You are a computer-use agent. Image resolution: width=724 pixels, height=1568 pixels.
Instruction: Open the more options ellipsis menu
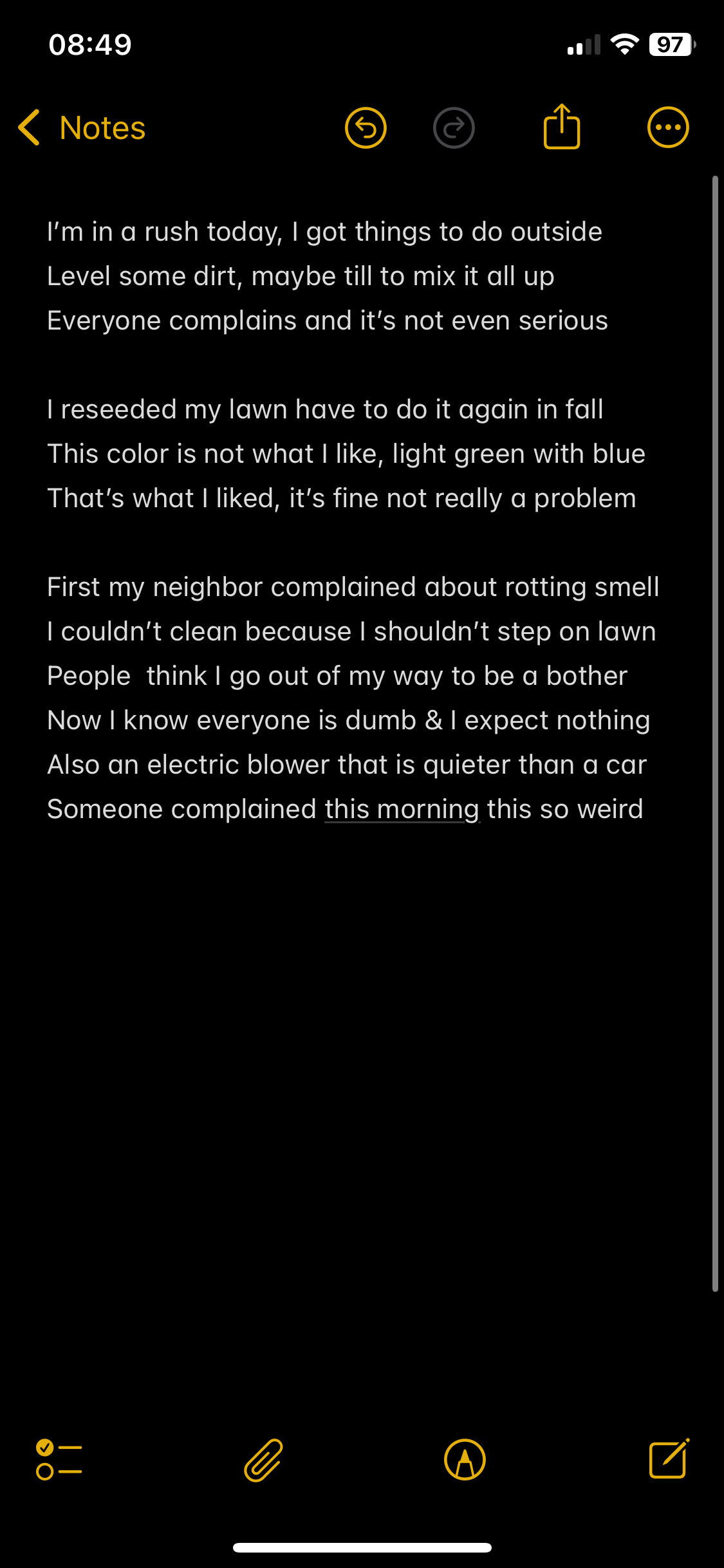coord(668,127)
